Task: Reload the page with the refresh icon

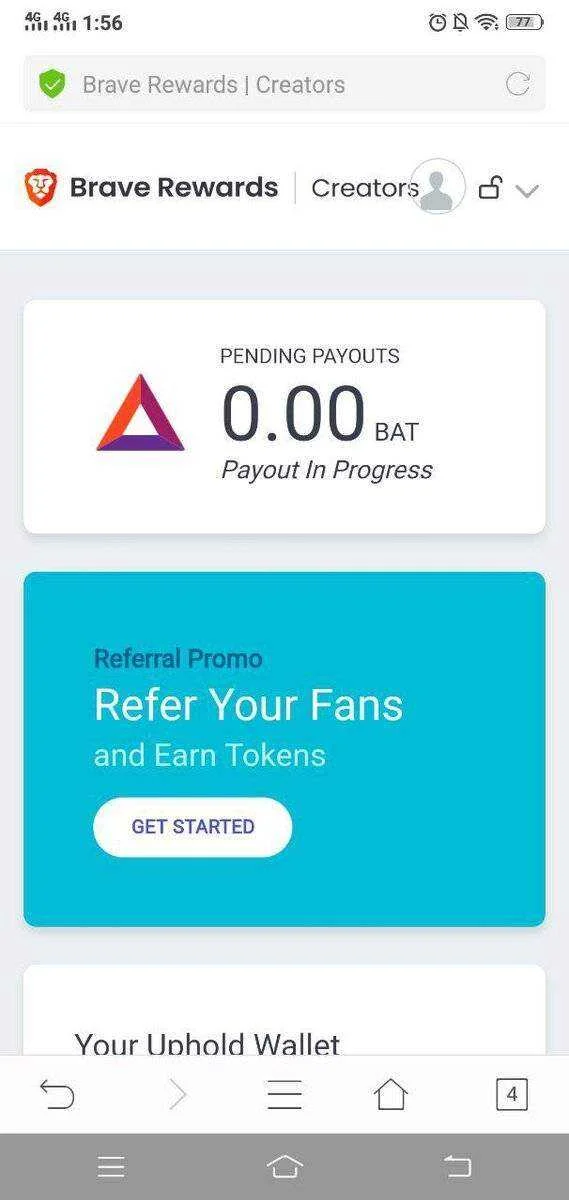Action: point(518,84)
